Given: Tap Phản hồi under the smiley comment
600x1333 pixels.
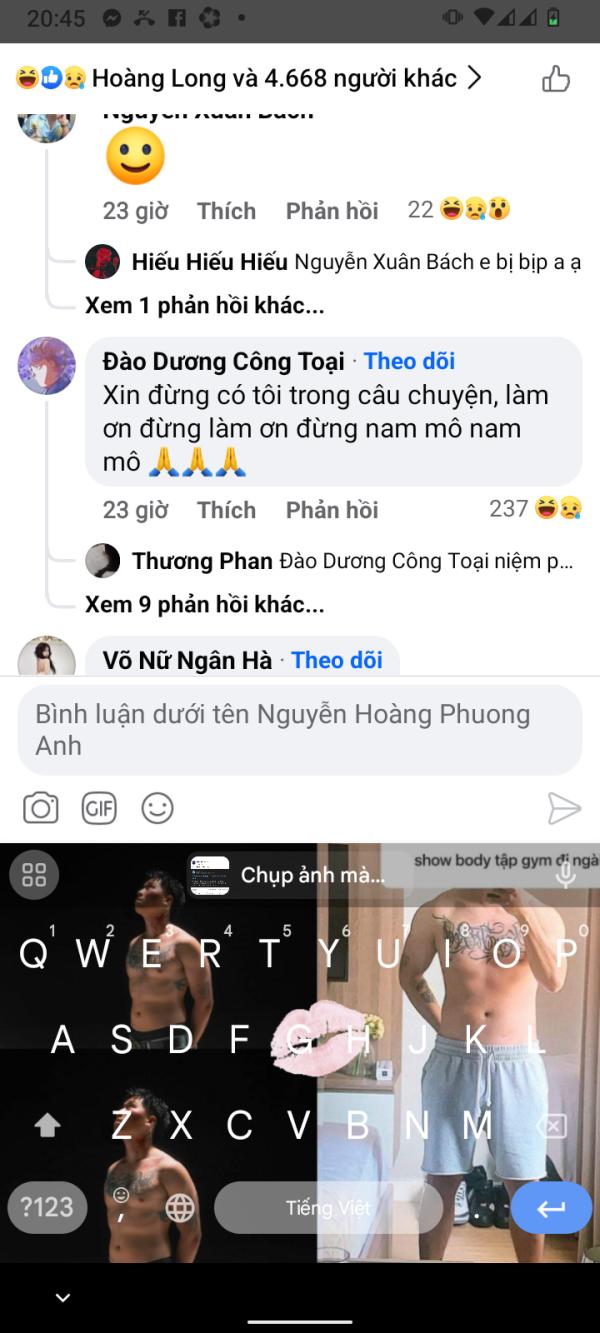Looking at the screenshot, I should click(332, 211).
